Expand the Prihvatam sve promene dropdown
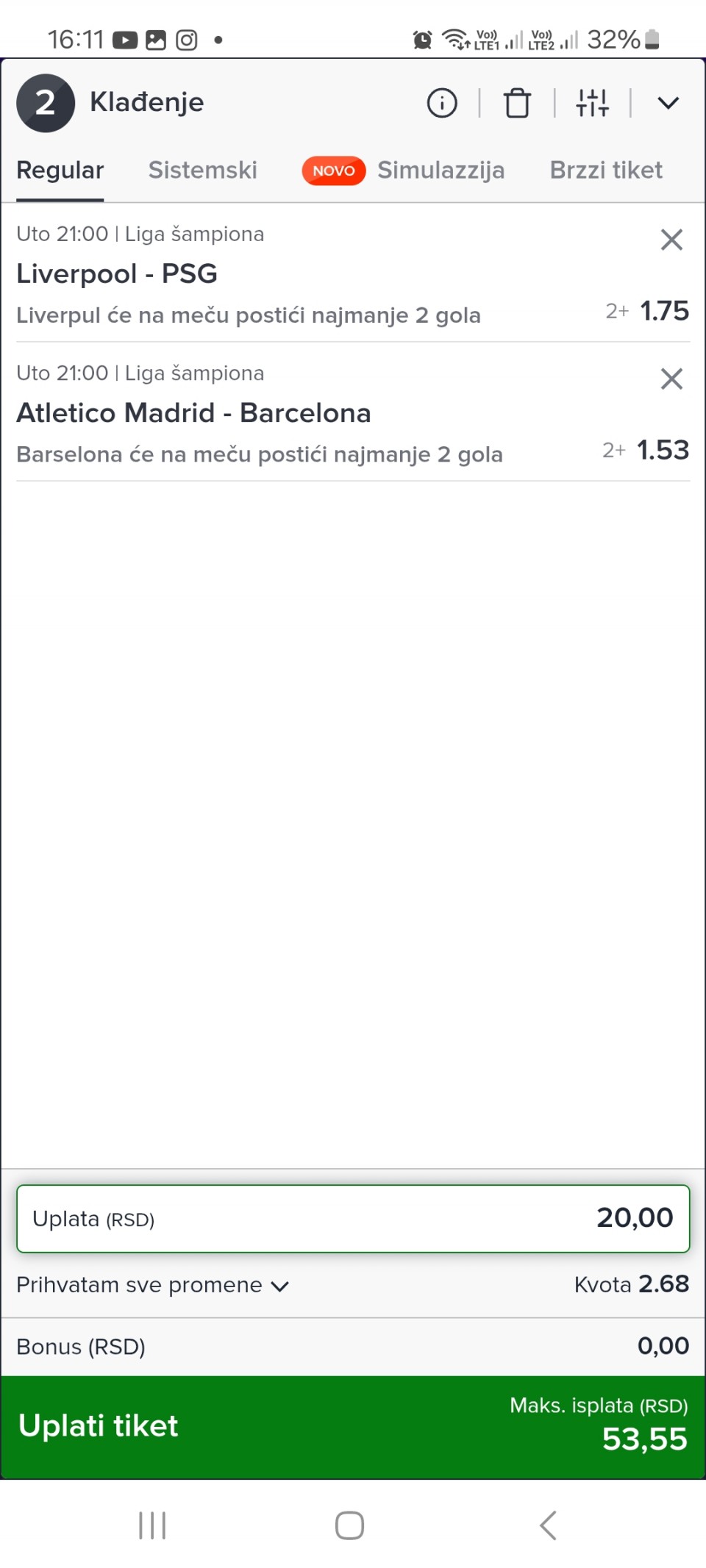 click(153, 1285)
